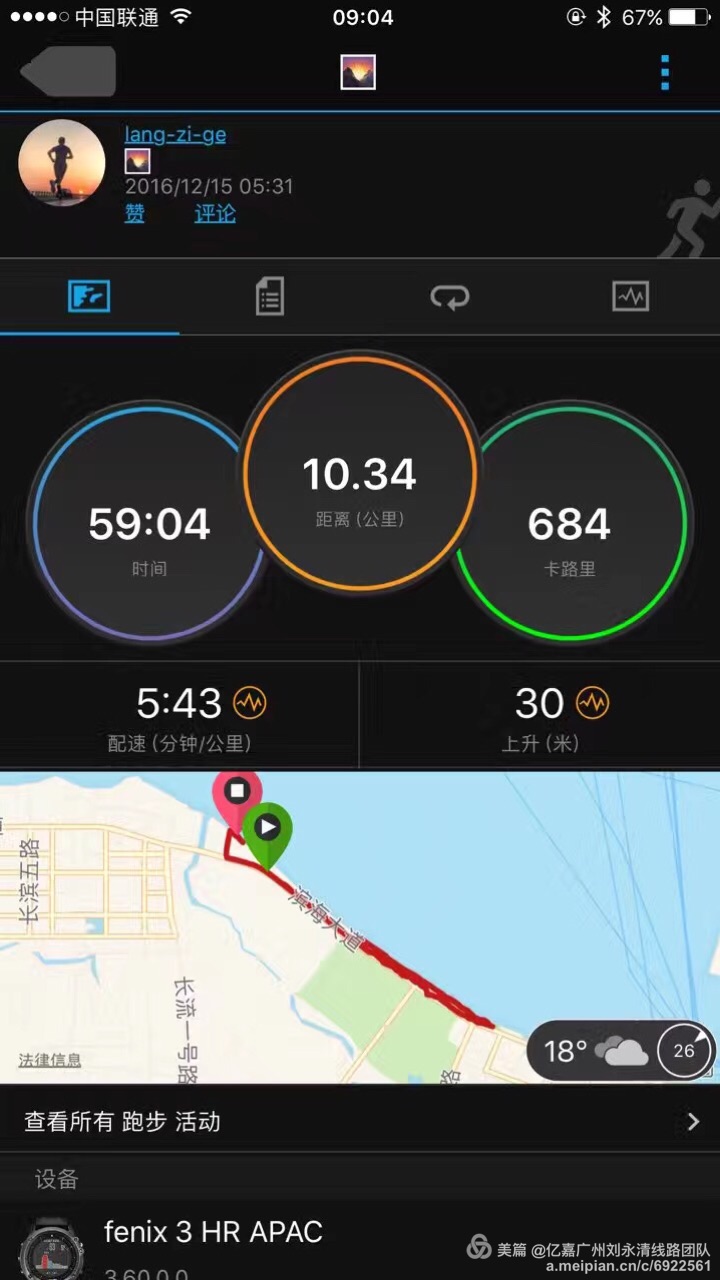Open the 18° weather badge
Screen dimensions: 720x1280
click(x=620, y=1051)
